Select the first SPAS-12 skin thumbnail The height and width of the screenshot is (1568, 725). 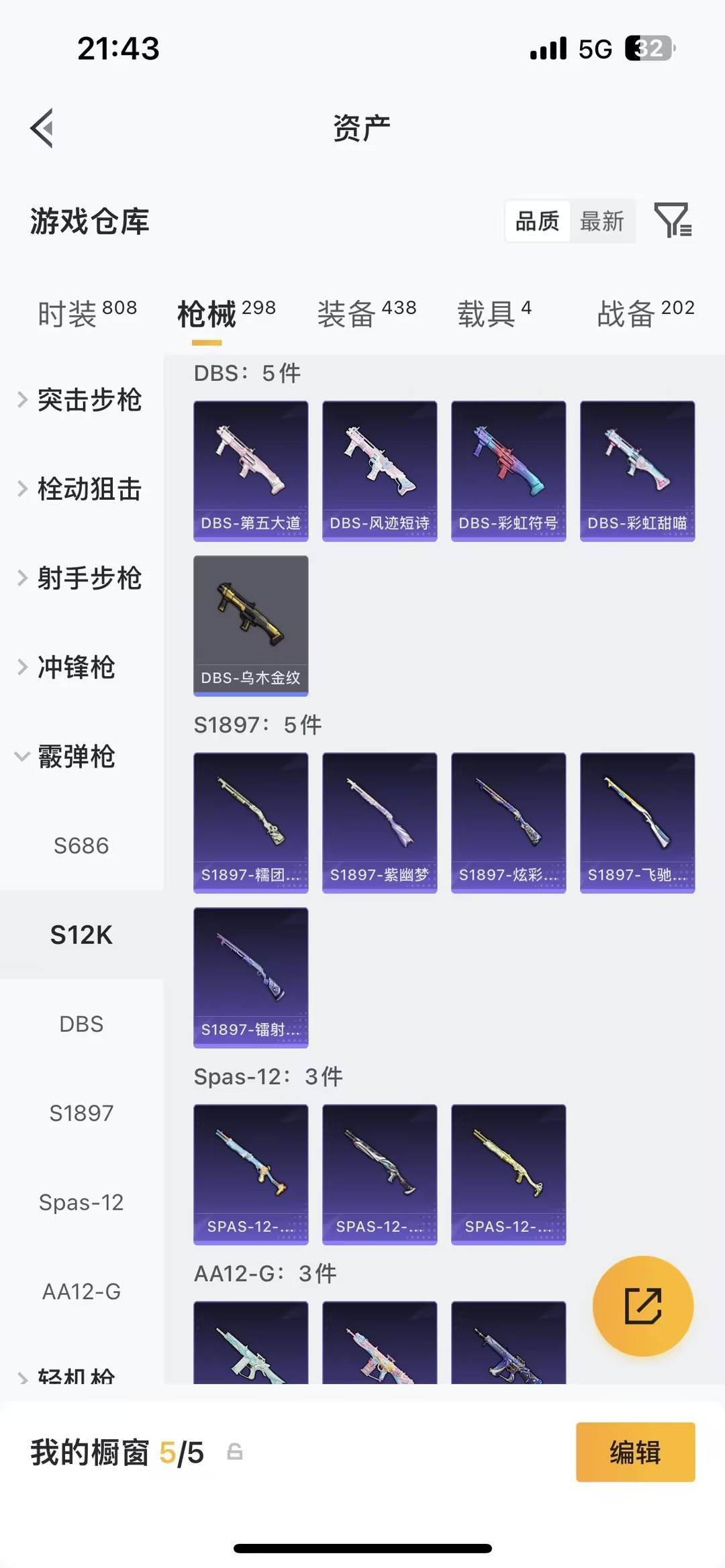pyautogui.click(x=250, y=1174)
